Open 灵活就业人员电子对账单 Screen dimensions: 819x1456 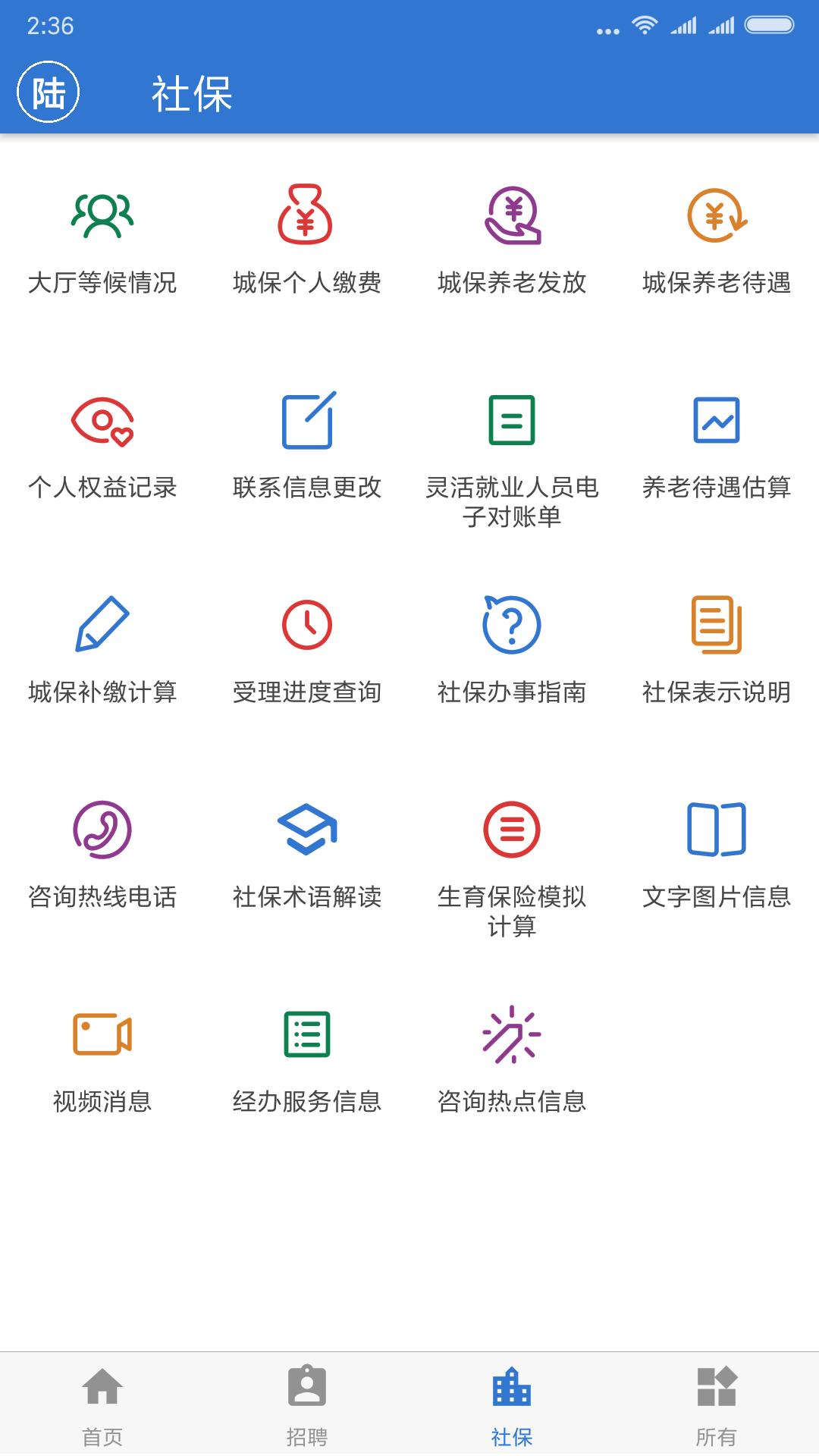pos(512,455)
